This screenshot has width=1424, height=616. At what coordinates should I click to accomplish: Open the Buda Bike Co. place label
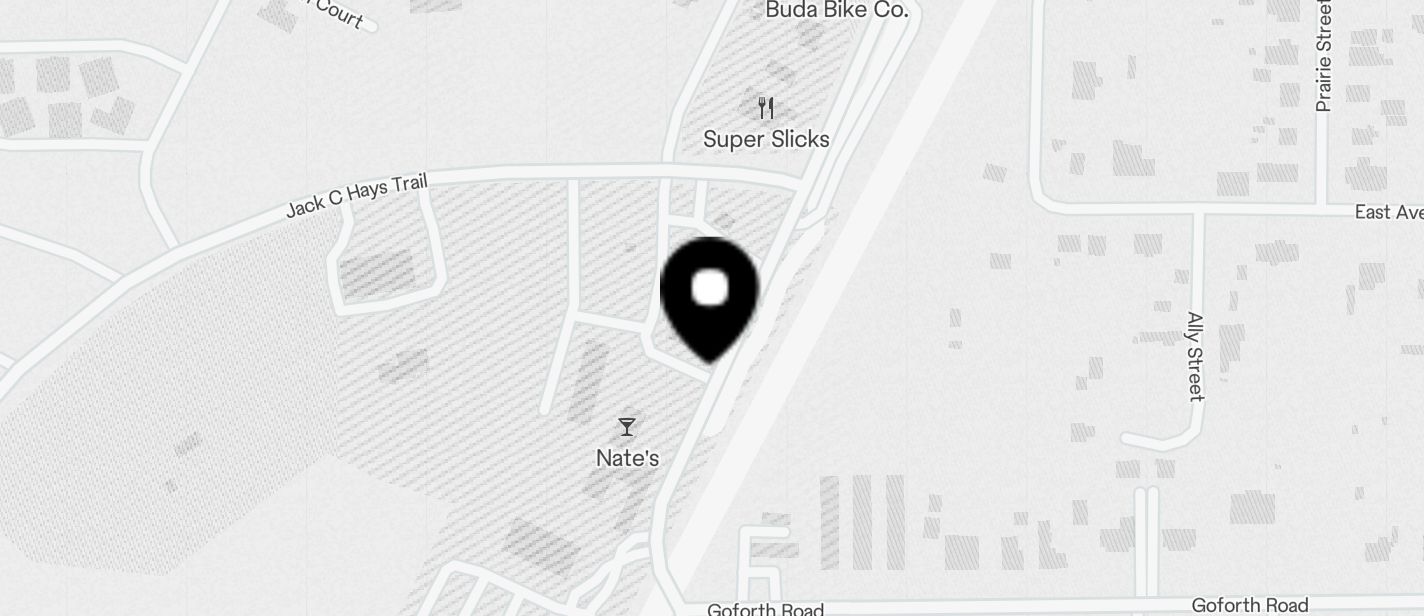click(836, 11)
